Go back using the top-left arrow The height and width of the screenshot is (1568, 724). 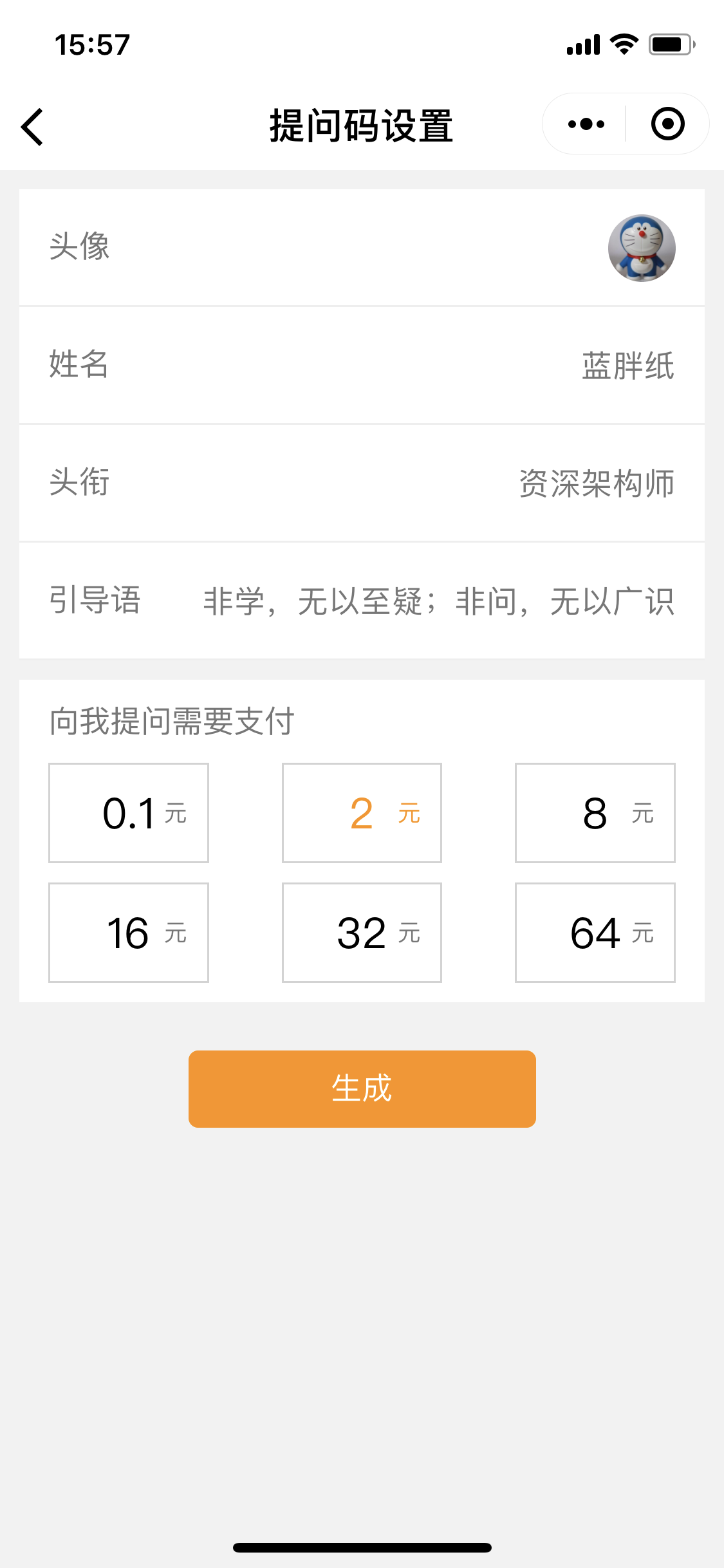[x=32, y=127]
